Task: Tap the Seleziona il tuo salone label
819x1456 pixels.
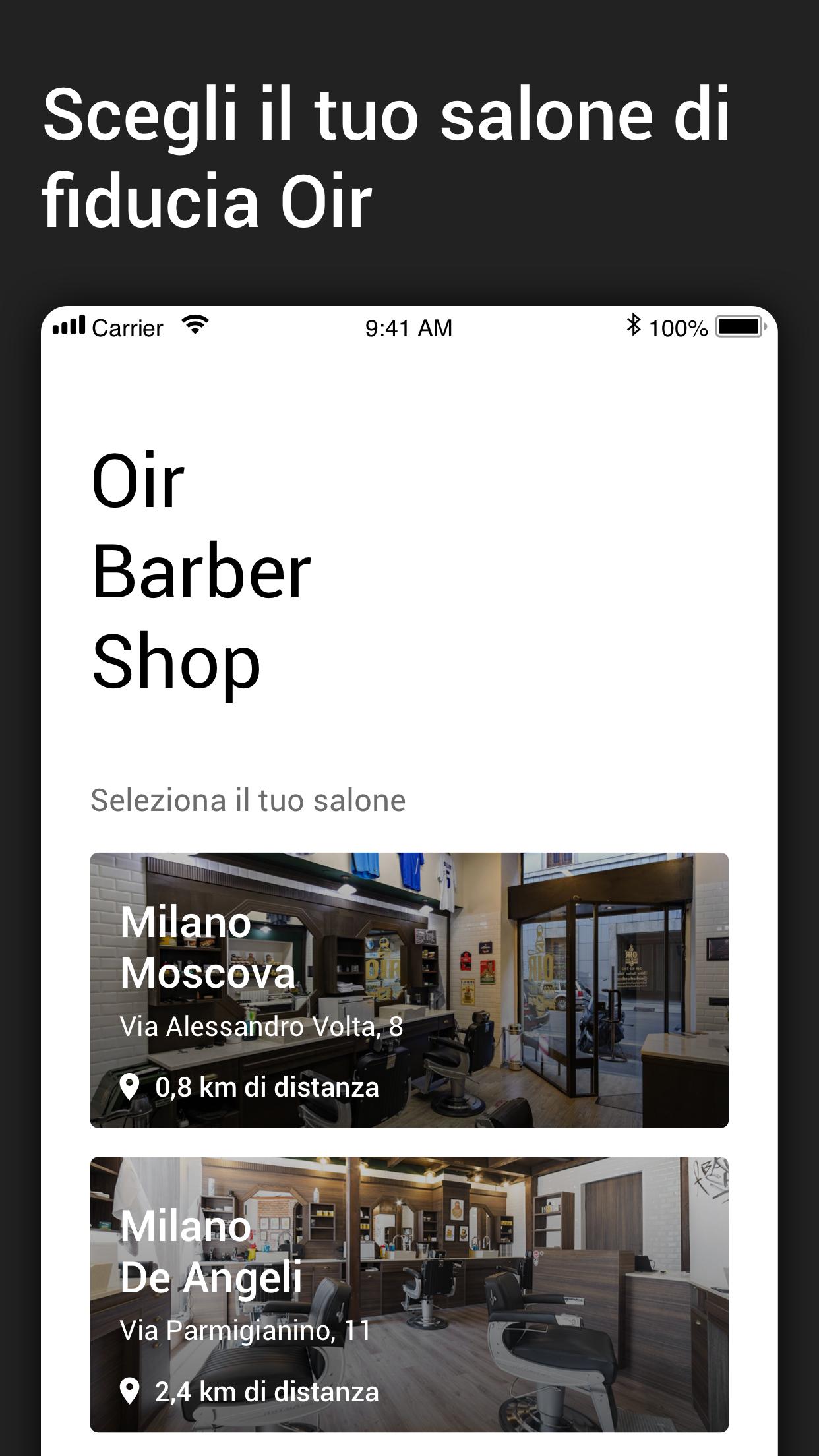Action: pos(248,799)
